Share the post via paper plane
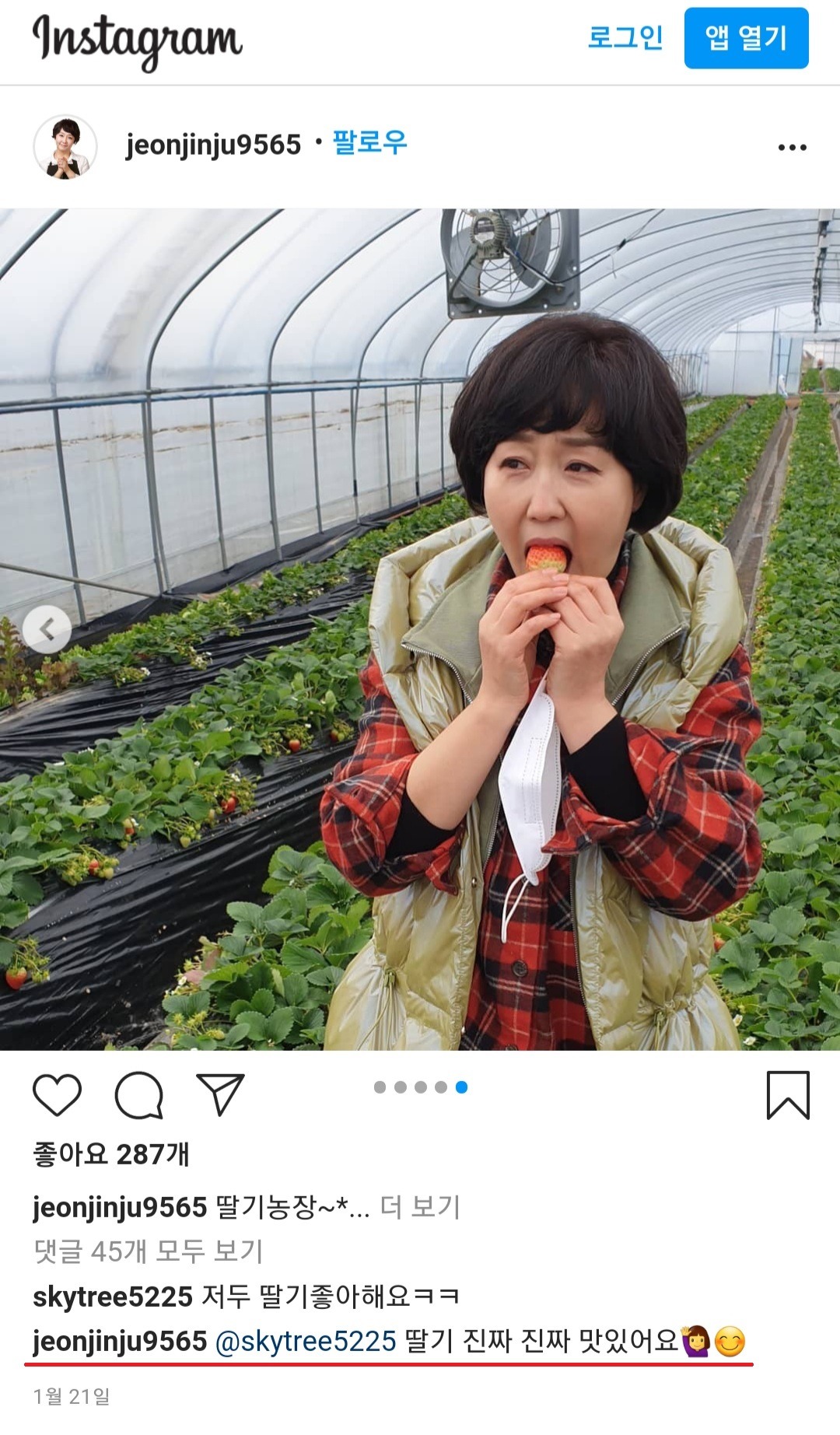The height and width of the screenshot is (1435, 840). (x=220, y=1094)
